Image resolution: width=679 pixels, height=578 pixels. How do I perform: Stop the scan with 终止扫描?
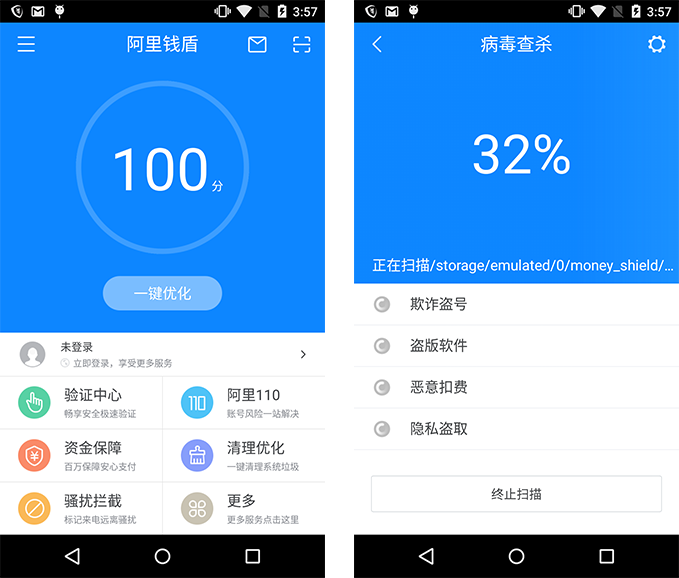click(516, 494)
